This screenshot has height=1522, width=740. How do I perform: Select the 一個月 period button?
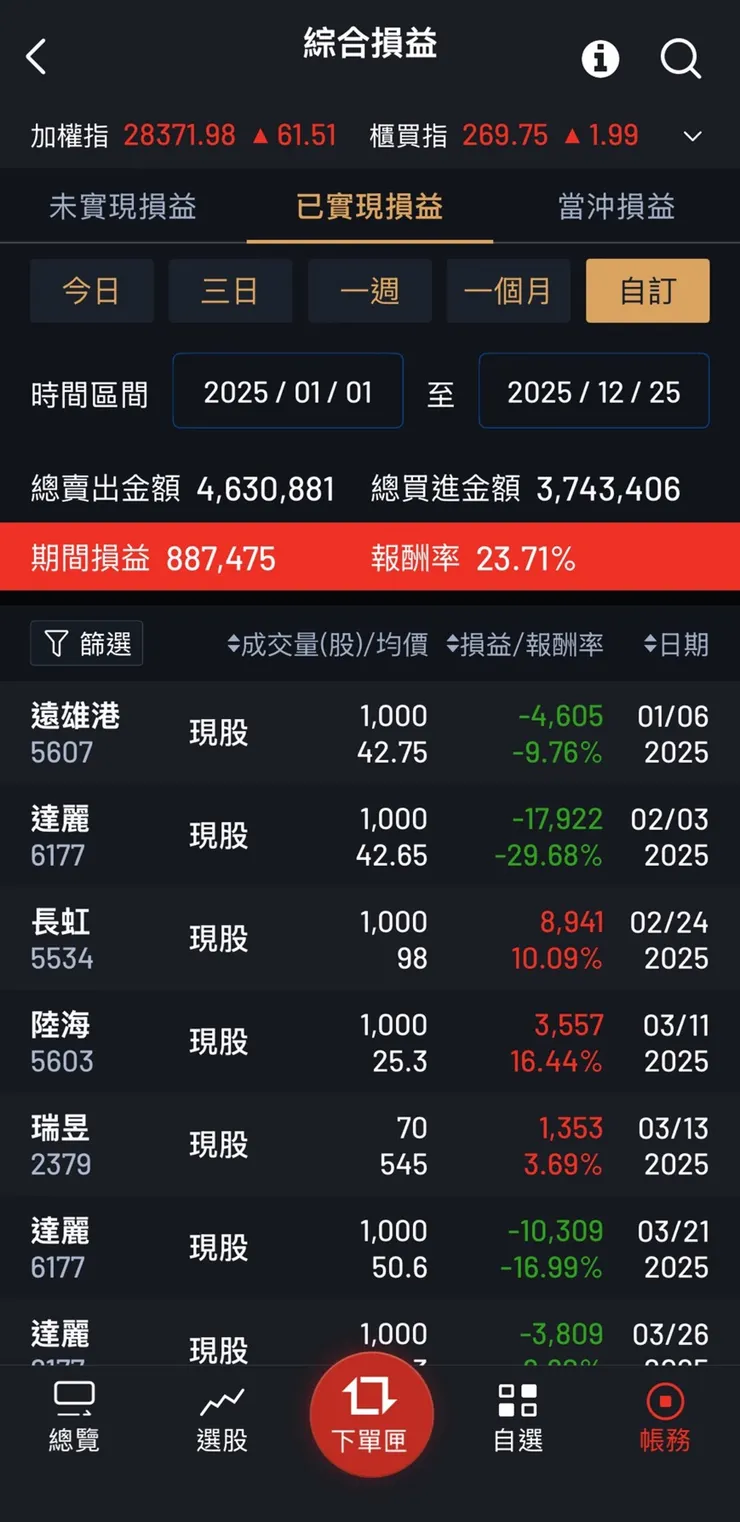tap(509, 291)
